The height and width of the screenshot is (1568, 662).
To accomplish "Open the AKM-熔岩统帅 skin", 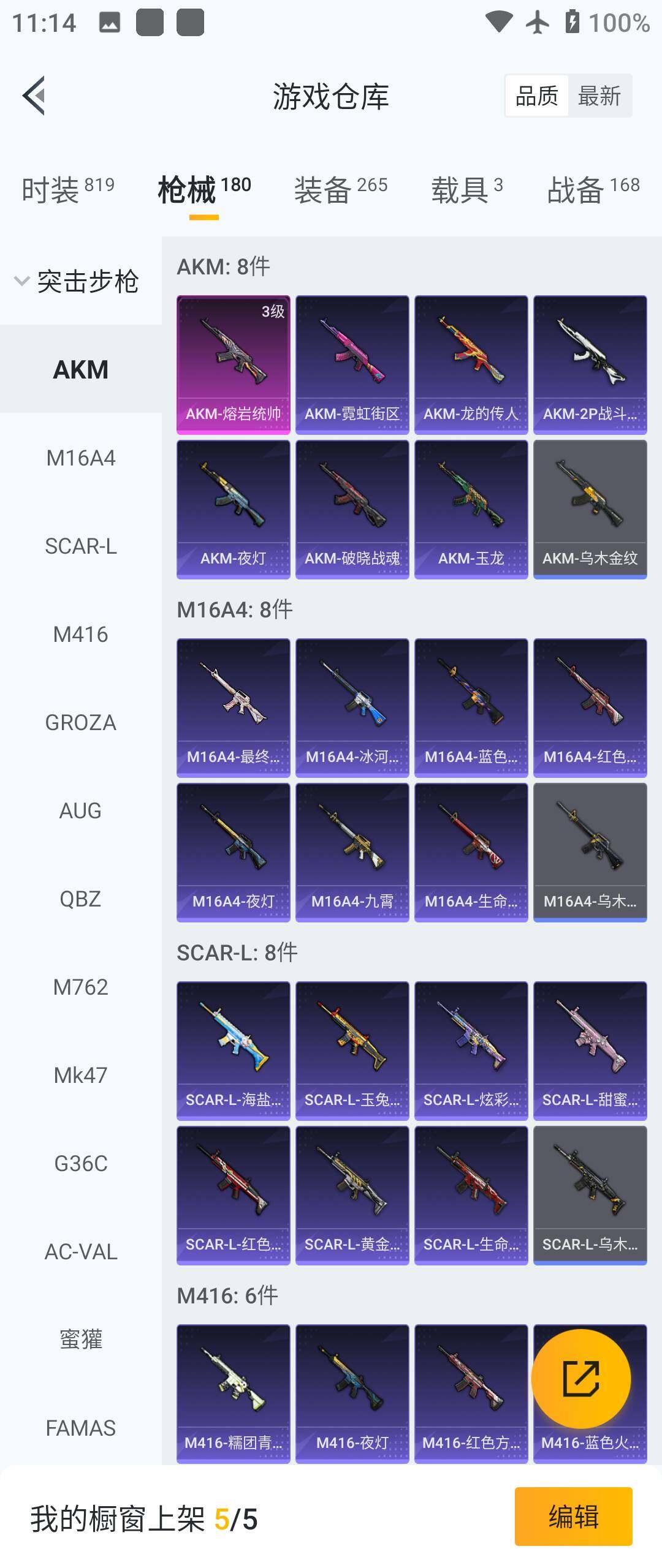I will pyautogui.click(x=233, y=364).
